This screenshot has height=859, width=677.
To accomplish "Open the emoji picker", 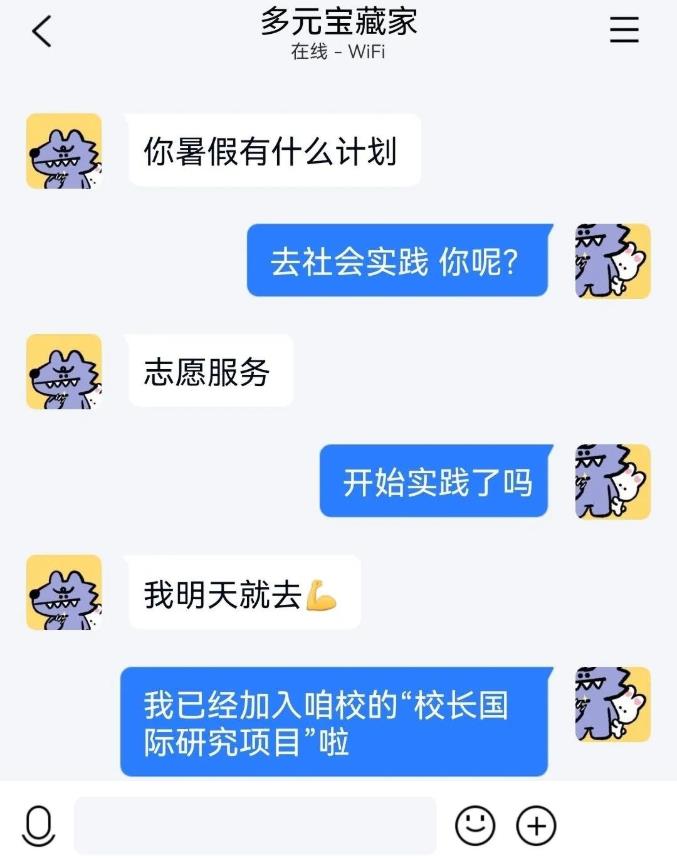I will point(475,825).
